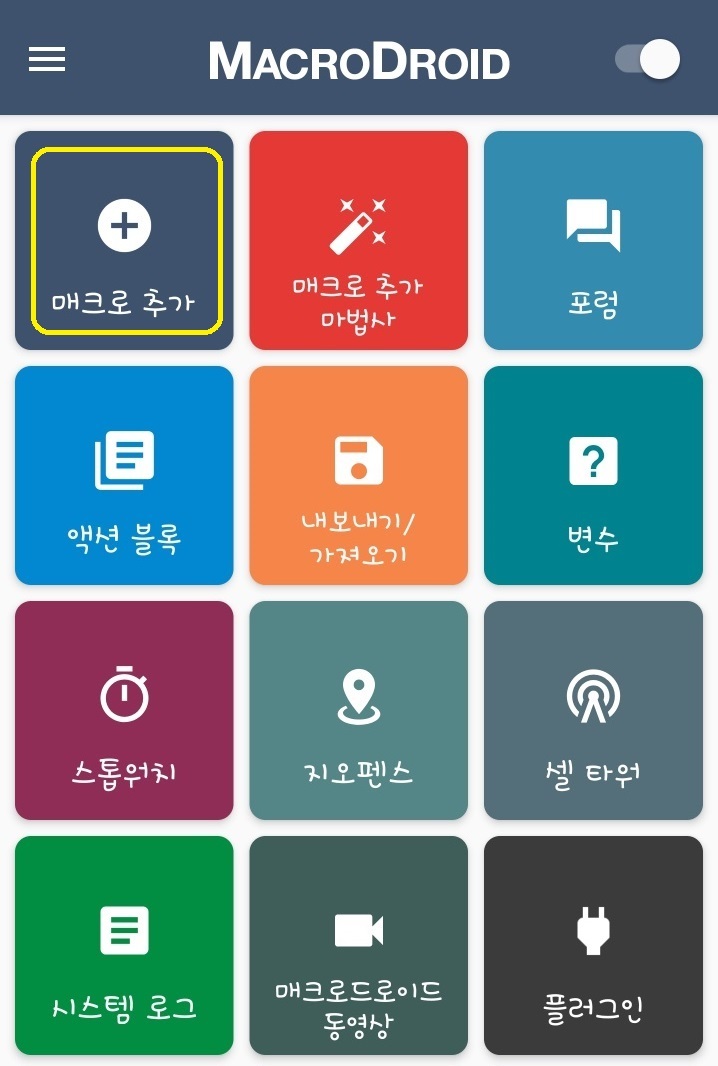Viewport: 718px width, 1066px height.
Task: Open the 매크로드로이드 동영상 videos tile
Action: click(x=358, y=946)
